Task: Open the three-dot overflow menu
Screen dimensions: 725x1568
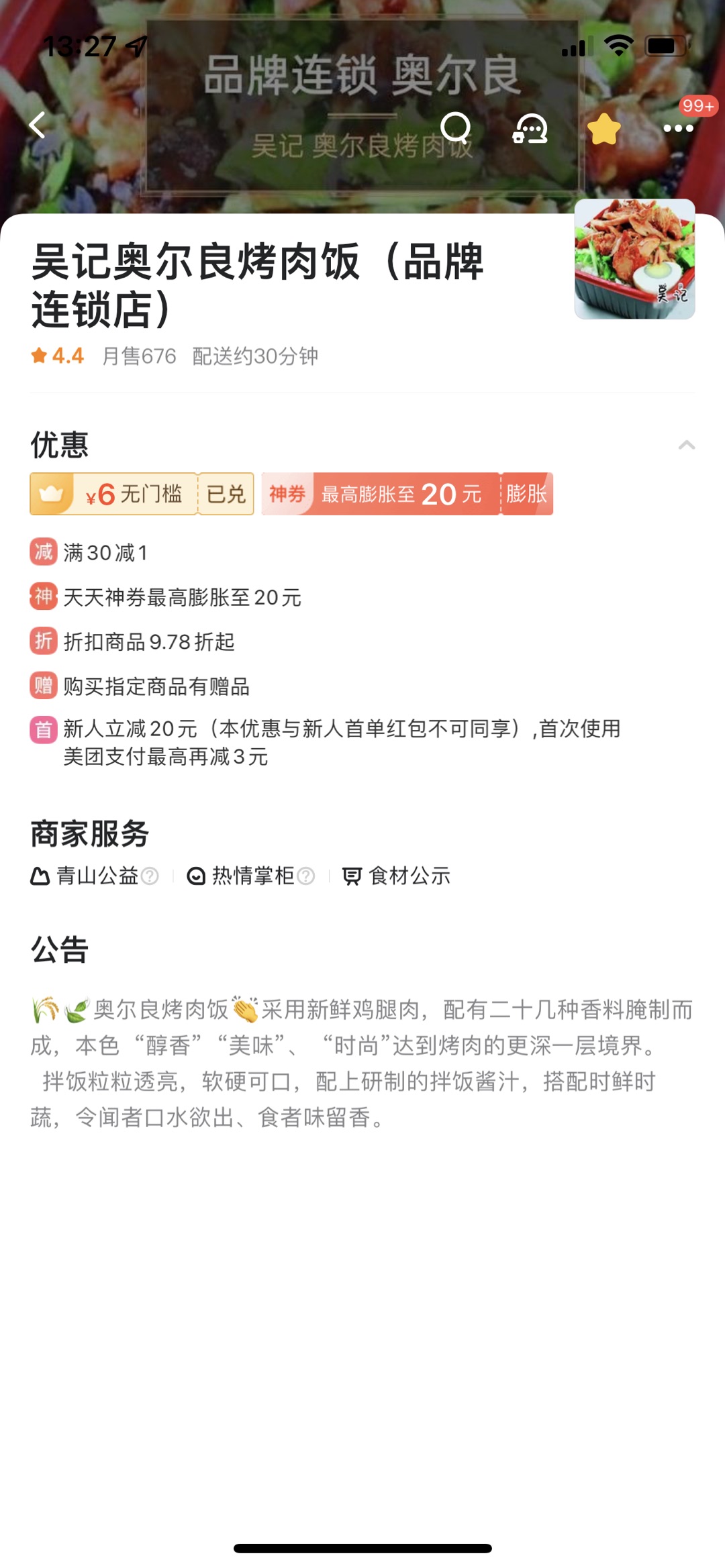Action: coord(678,129)
